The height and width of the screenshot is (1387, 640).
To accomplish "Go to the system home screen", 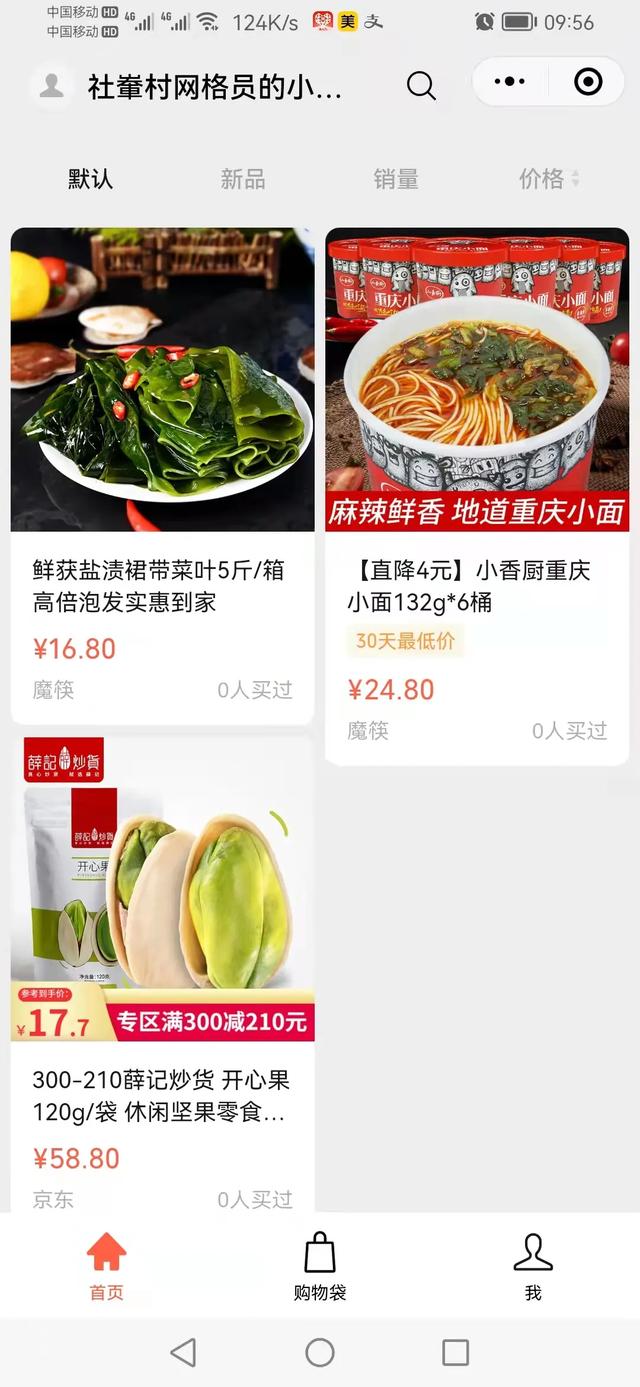I will (320, 1353).
